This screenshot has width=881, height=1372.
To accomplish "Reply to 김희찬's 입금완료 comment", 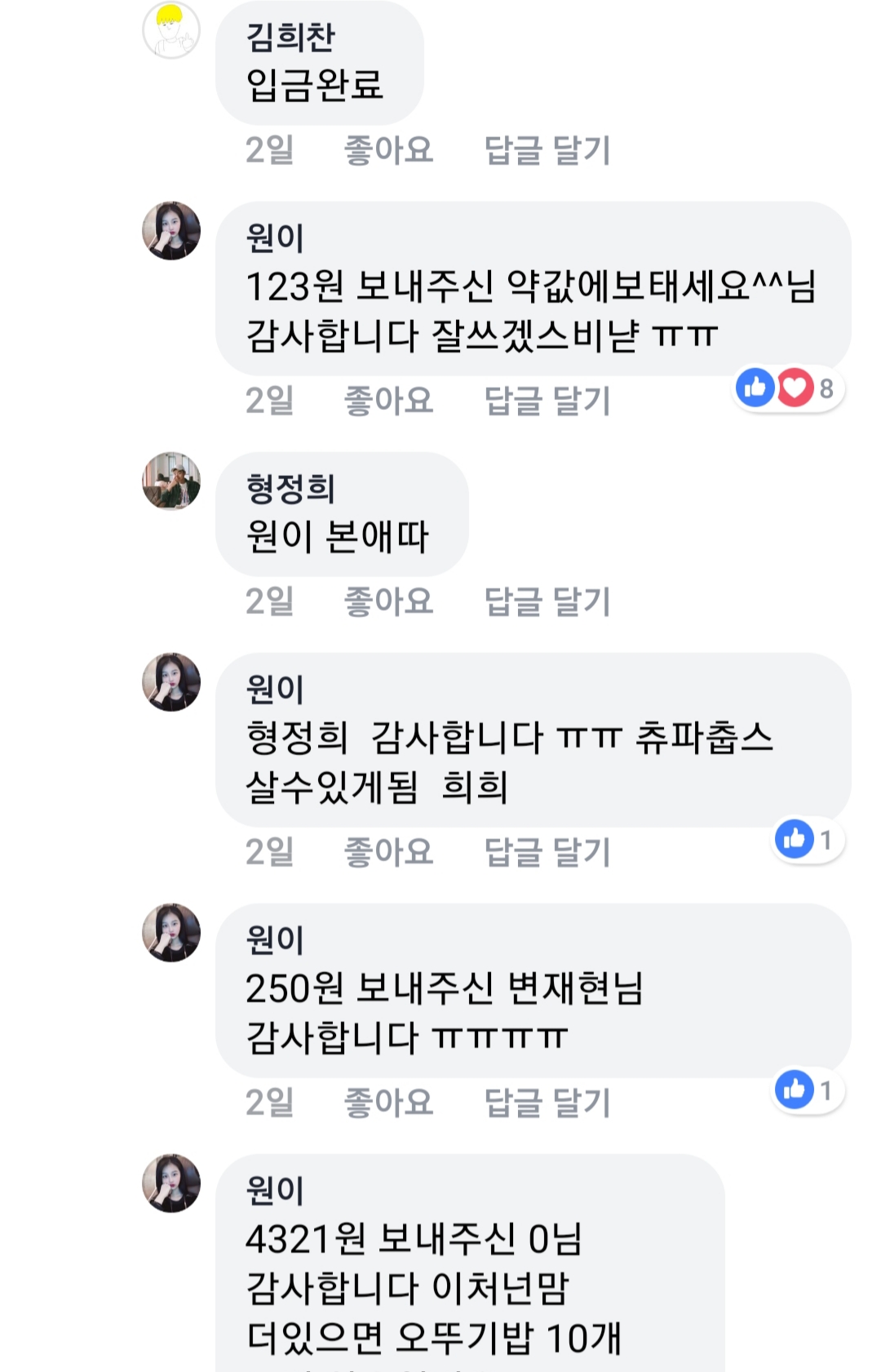I will click(x=547, y=150).
